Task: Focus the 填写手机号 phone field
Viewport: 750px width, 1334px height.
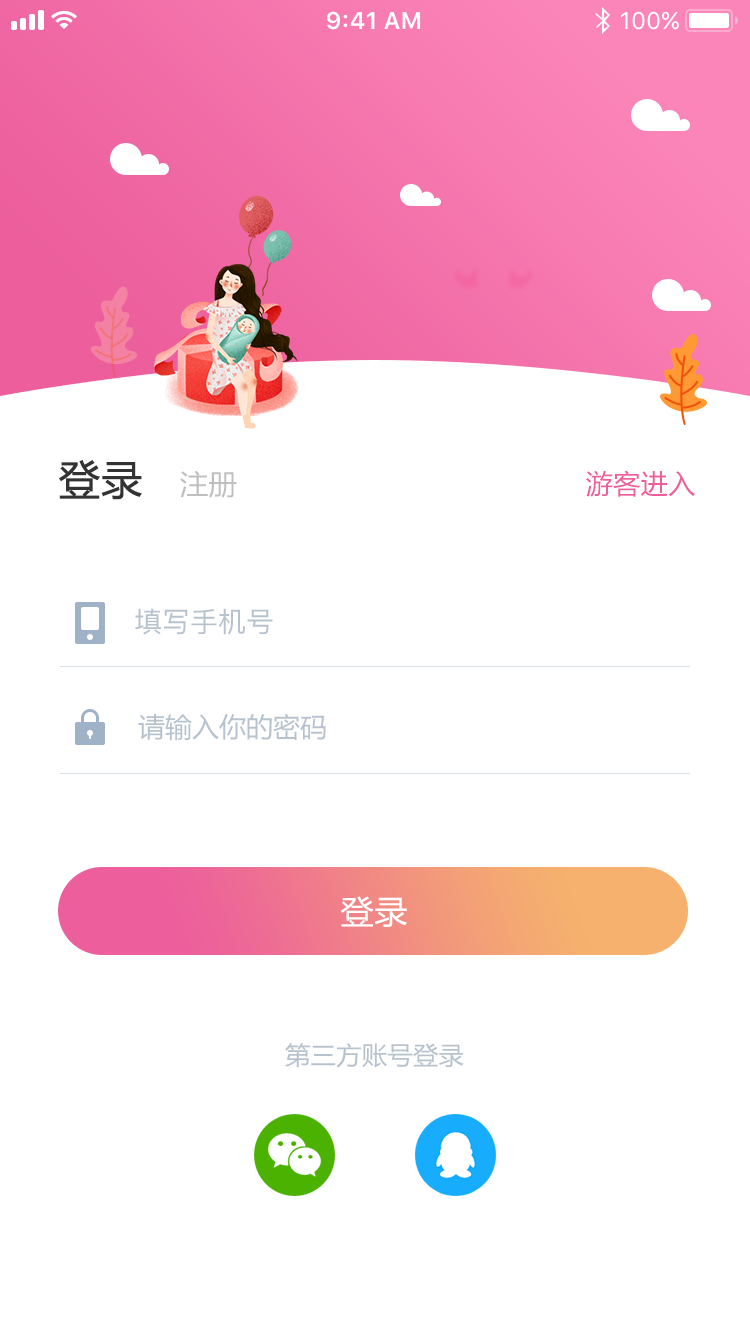Action: (x=374, y=622)
